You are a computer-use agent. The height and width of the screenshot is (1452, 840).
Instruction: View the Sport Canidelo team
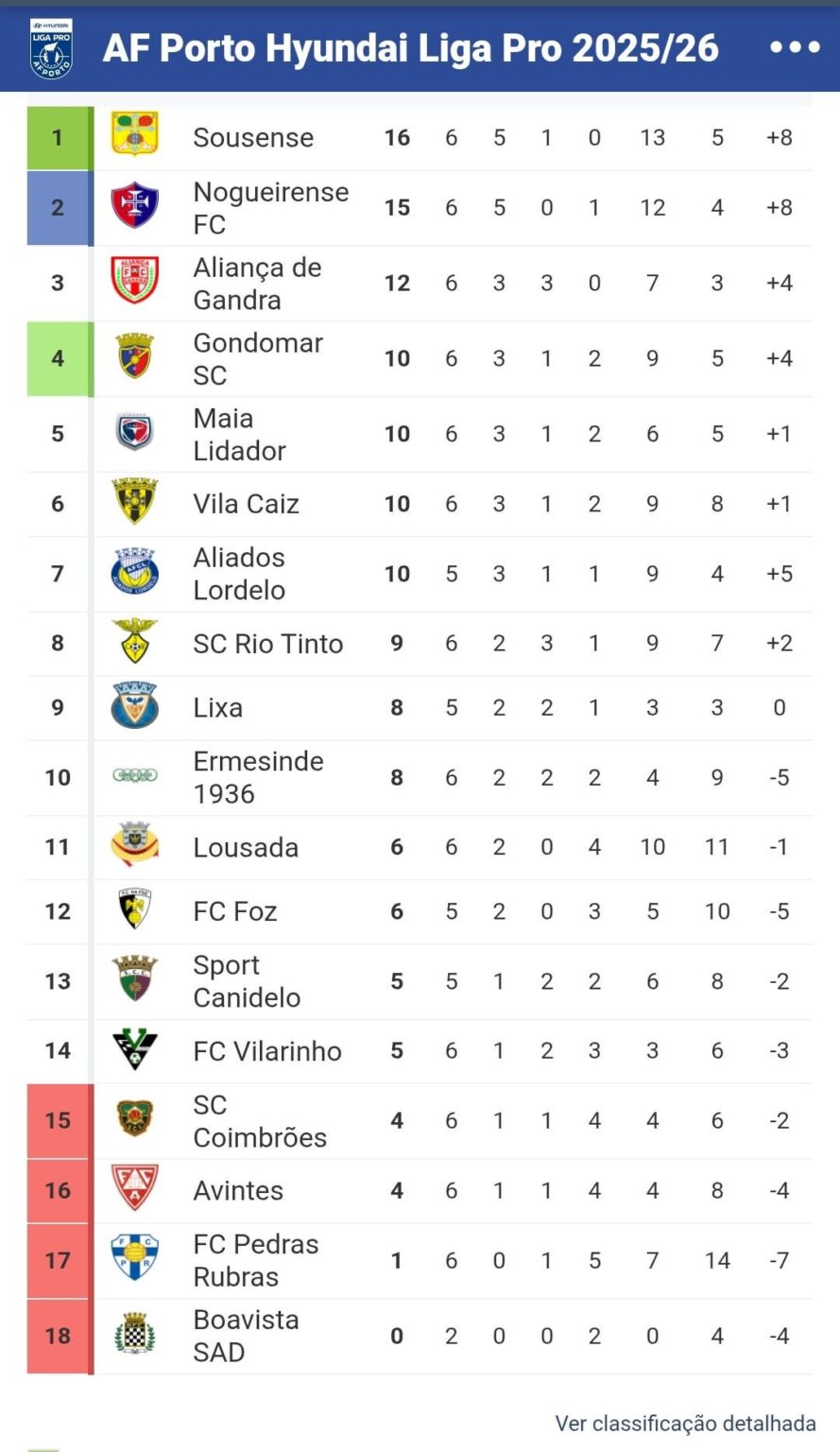[x=247, y=981]
